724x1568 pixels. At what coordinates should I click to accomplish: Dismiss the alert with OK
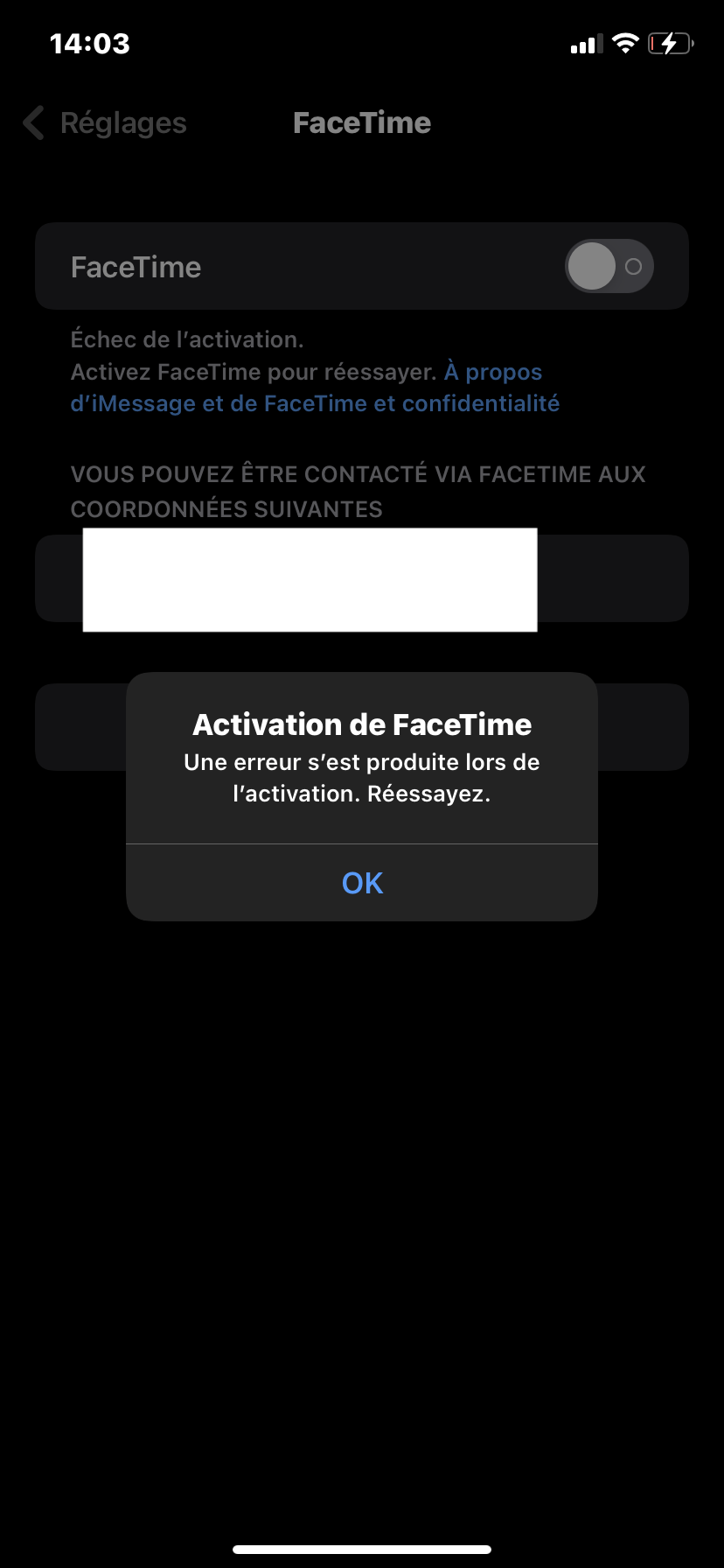pos(362,883)
